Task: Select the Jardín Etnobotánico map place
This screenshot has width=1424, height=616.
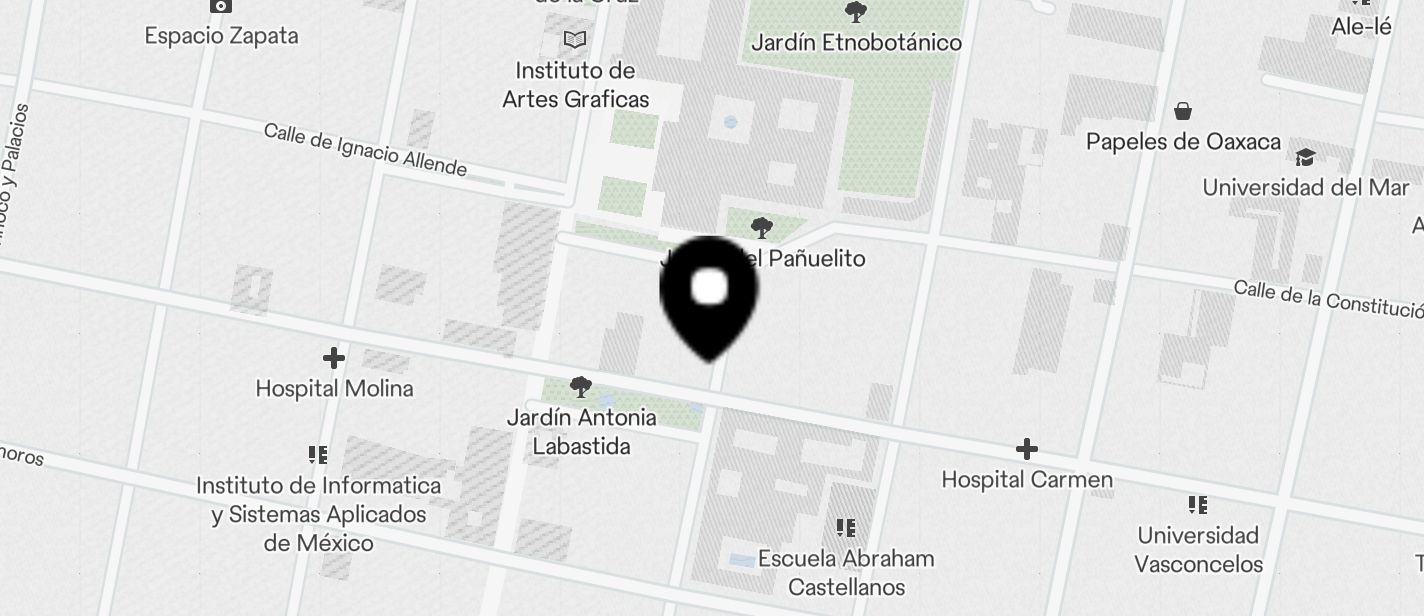Action: (855, 14)
